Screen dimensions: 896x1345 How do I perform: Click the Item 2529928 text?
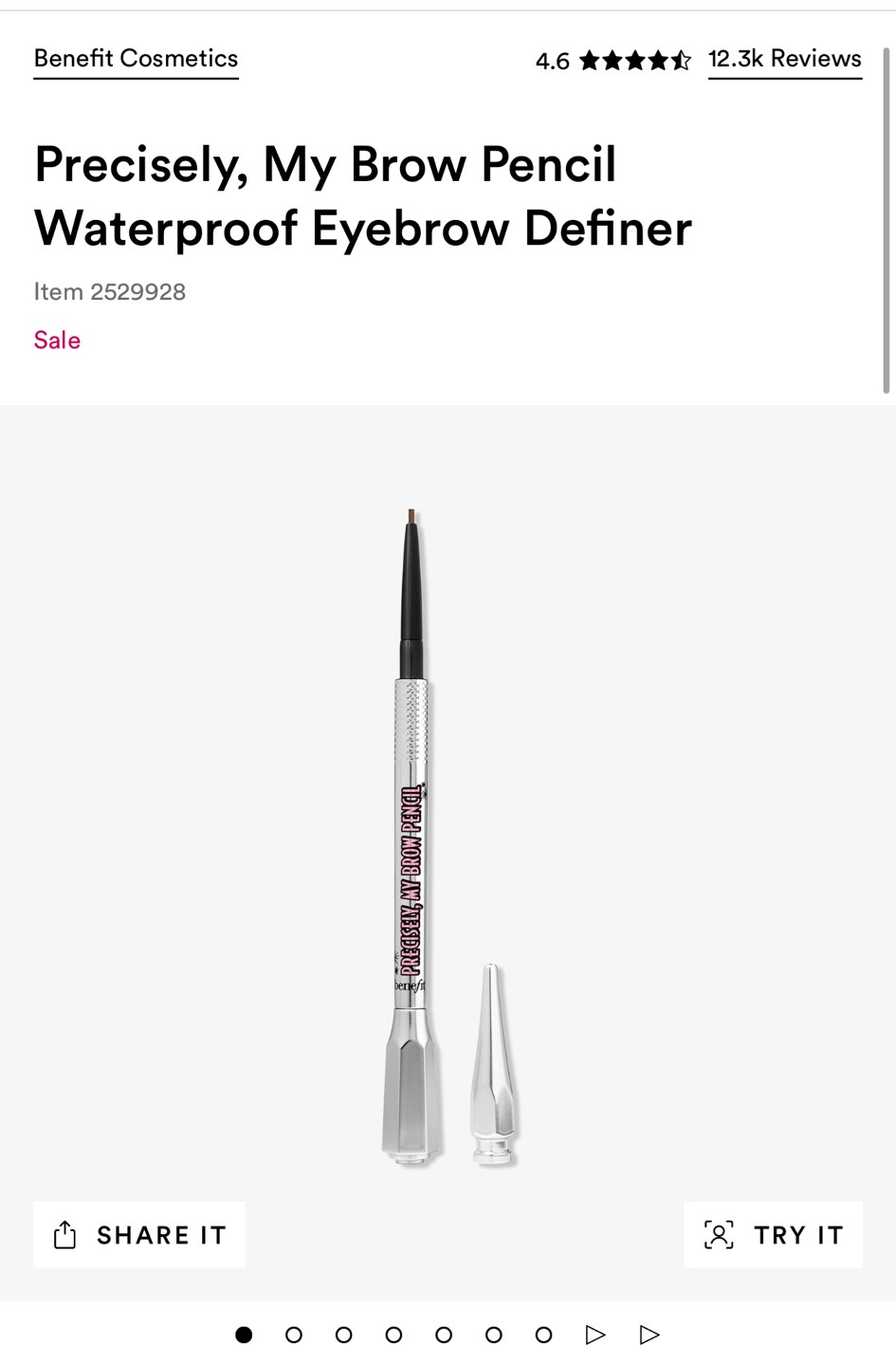[109, 291]
